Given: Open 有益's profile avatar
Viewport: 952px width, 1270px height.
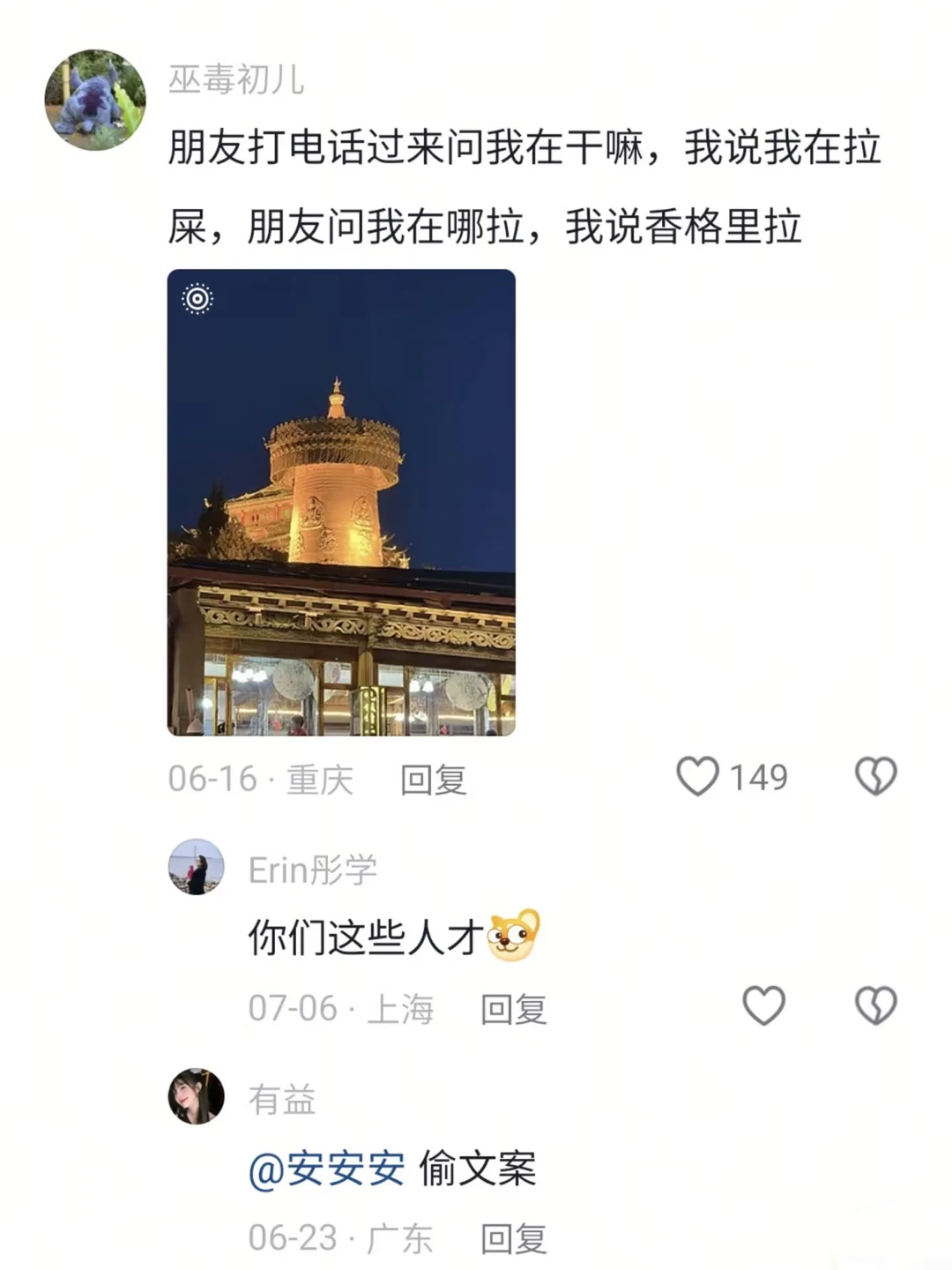Looking at the screenshot, I should (x=197, y=1096).
